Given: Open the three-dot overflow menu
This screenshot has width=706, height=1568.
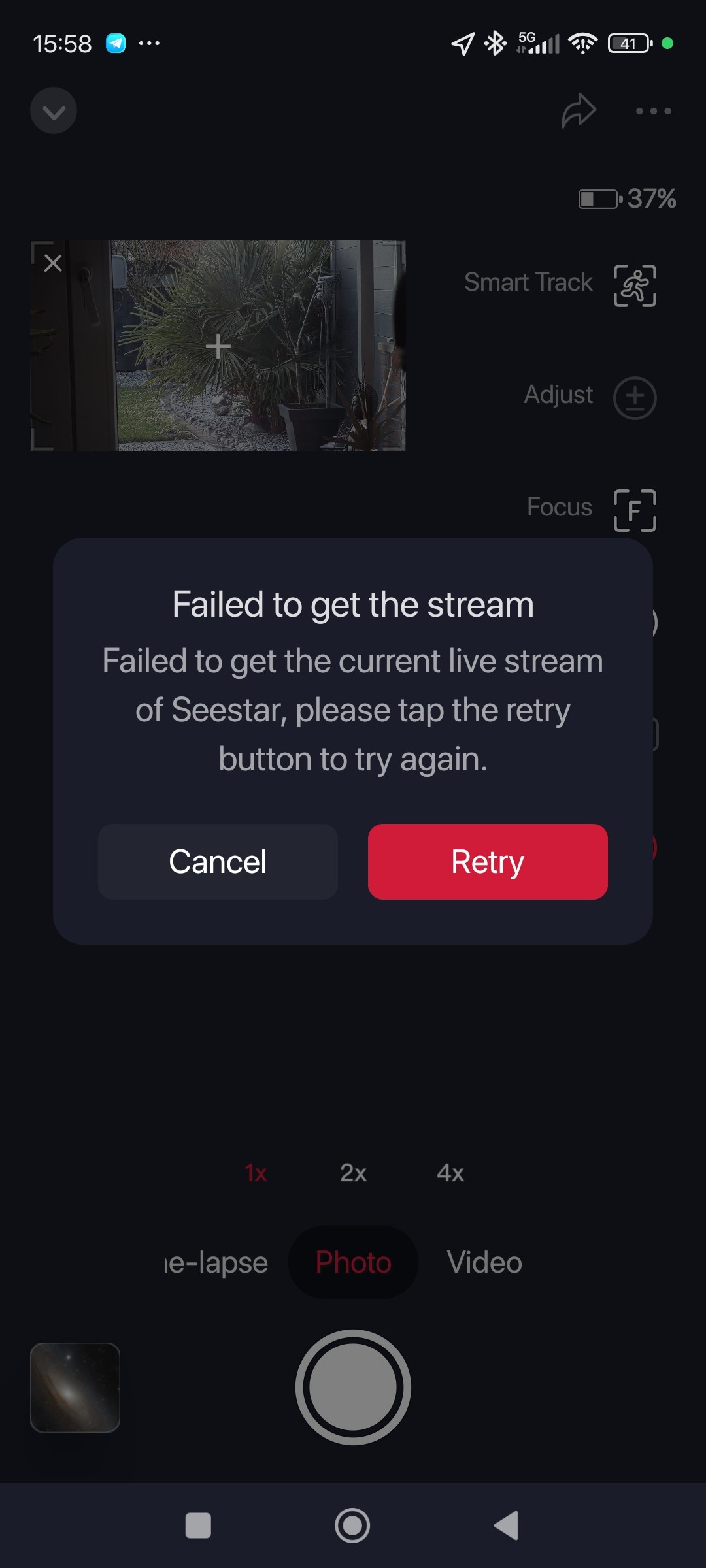Looking at the screenshot, I should pyautogui.click(x=653, y=111).
